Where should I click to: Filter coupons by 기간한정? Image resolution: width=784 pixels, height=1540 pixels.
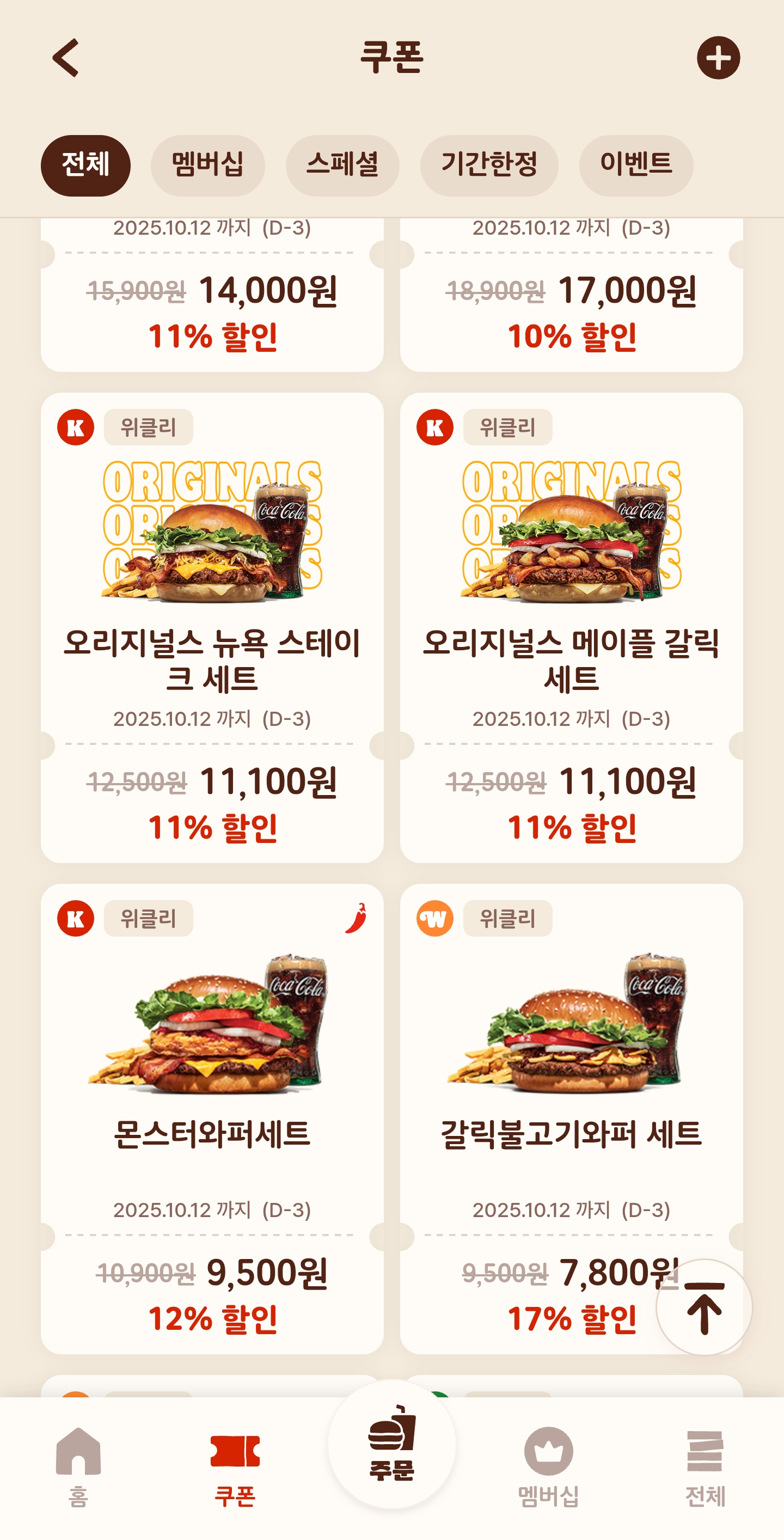[x=489, y=165]
